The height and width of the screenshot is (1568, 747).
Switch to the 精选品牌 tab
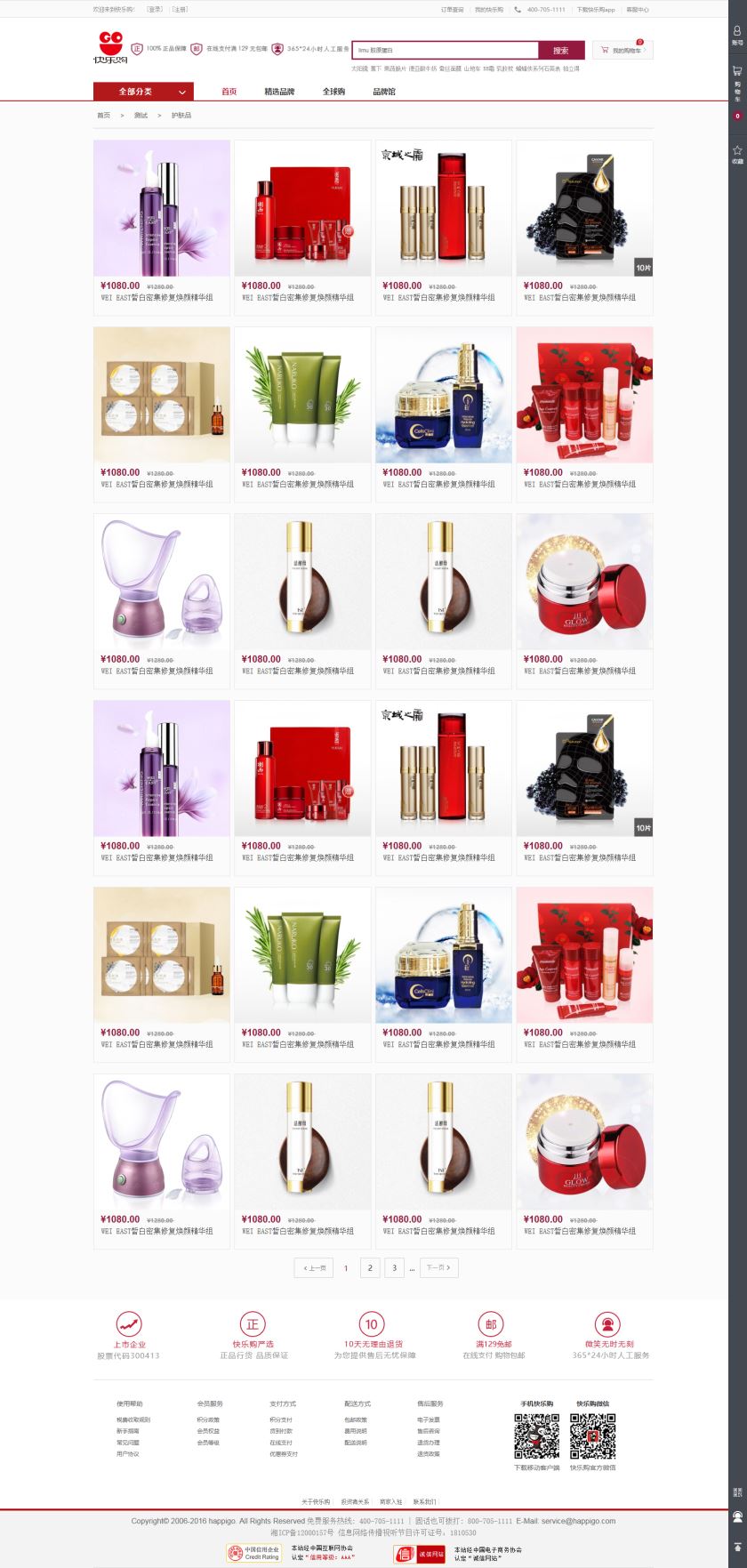click(x=279, y=92)
